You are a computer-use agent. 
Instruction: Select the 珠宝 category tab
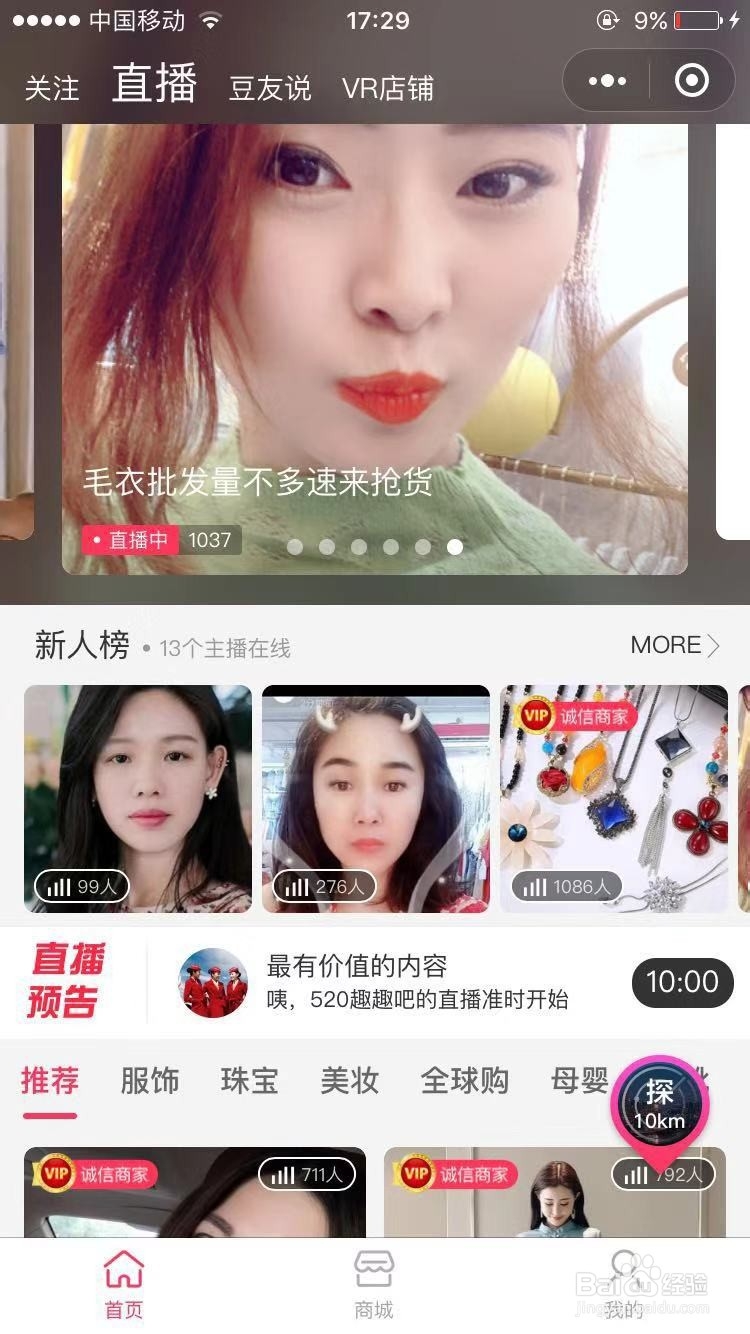248,1081
